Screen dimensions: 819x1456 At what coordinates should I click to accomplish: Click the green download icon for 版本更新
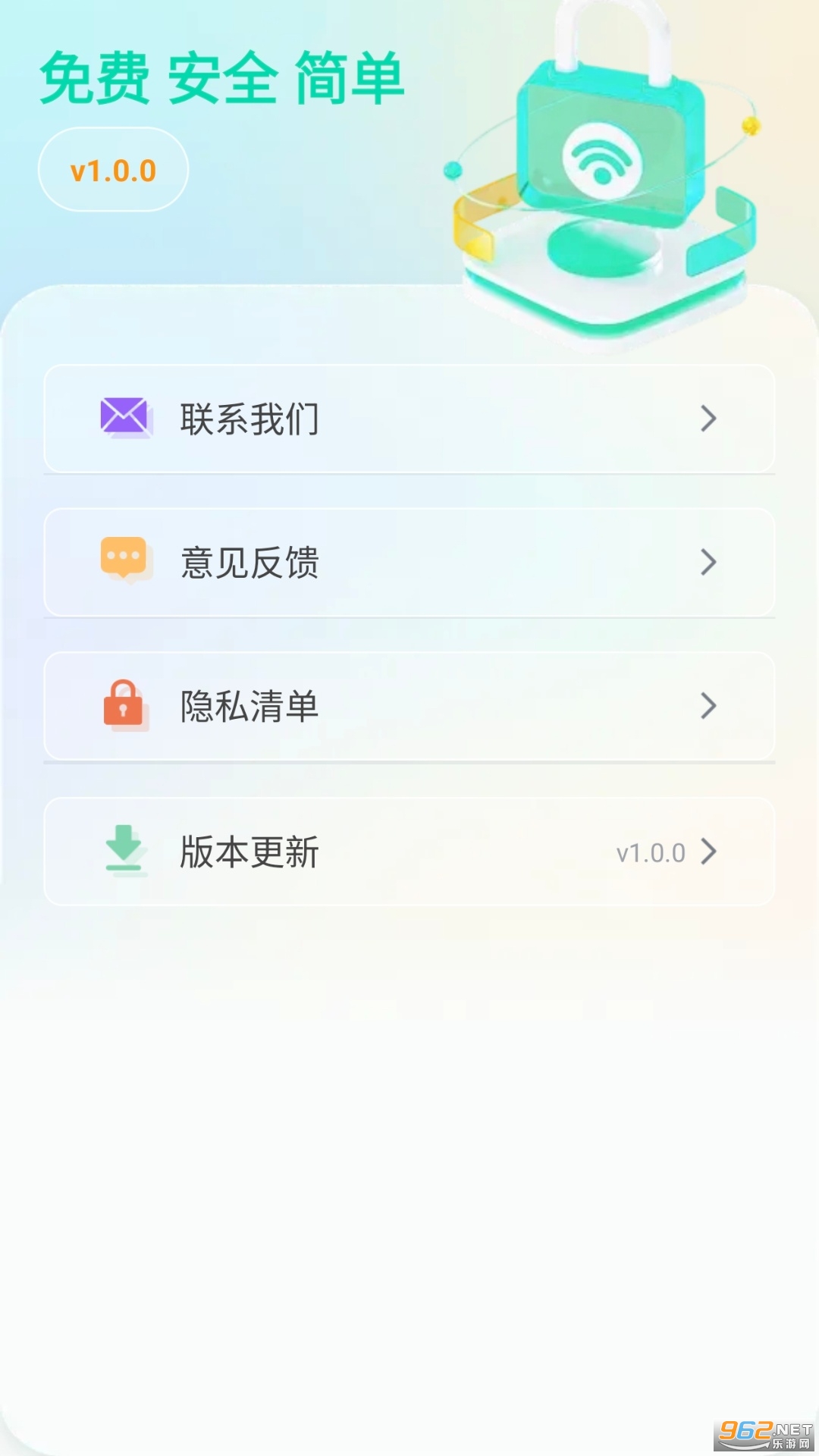124,849
